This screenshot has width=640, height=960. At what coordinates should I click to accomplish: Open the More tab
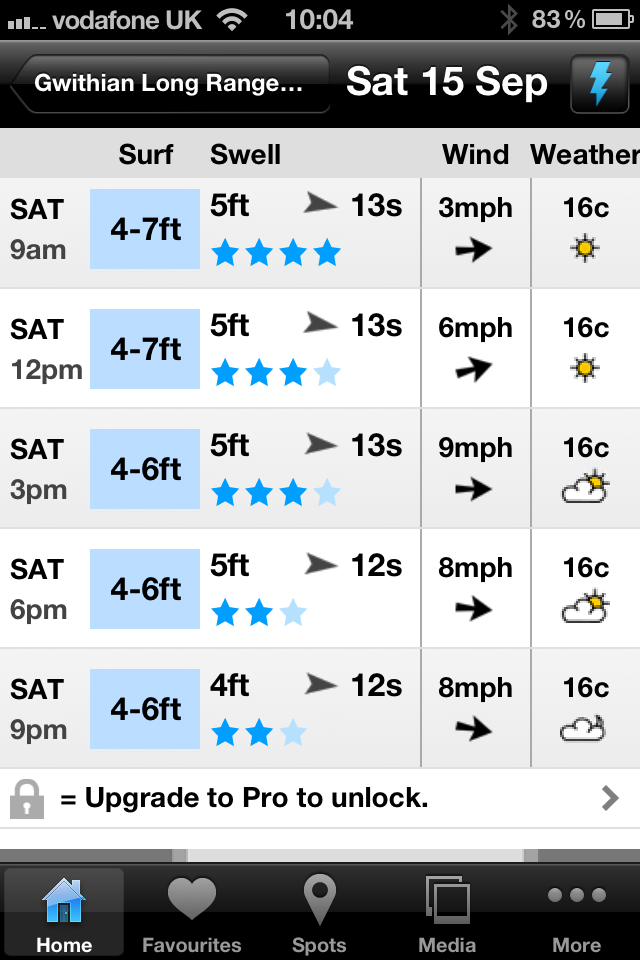(576, 912)
